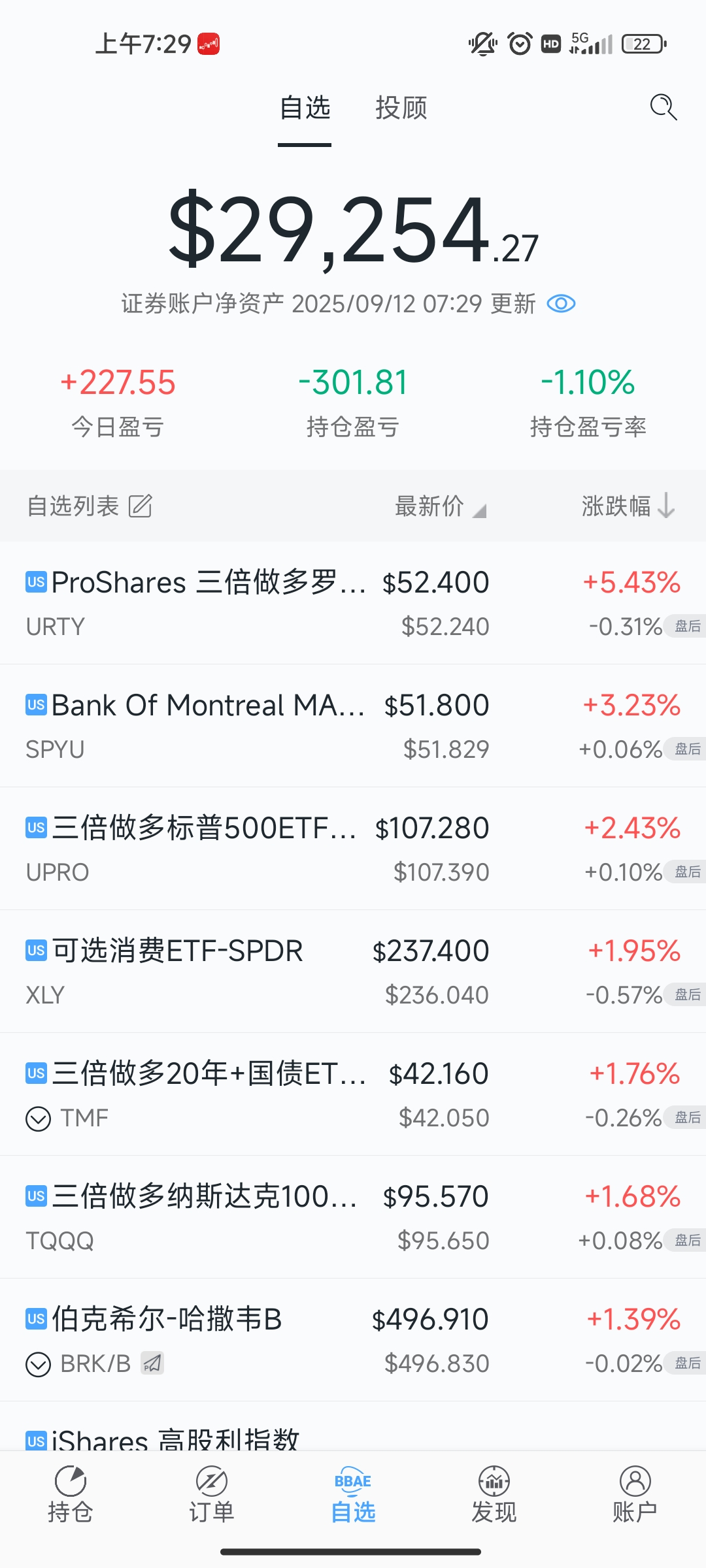Open the 账户 tab

(x=635, y=1495)
